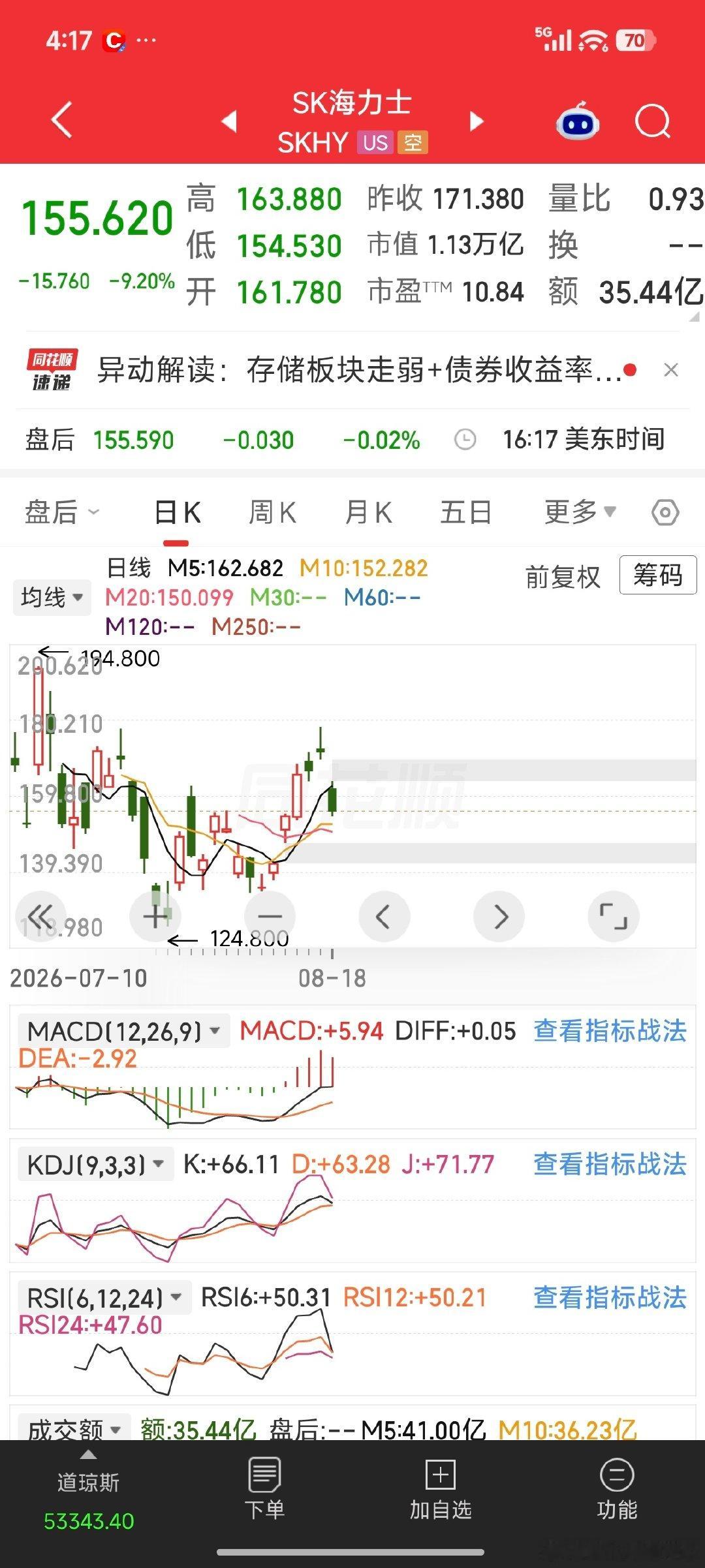Screen dimensions: 705x1568
Task: Zoom out the chart with minus button
Action: pos(270,917)
